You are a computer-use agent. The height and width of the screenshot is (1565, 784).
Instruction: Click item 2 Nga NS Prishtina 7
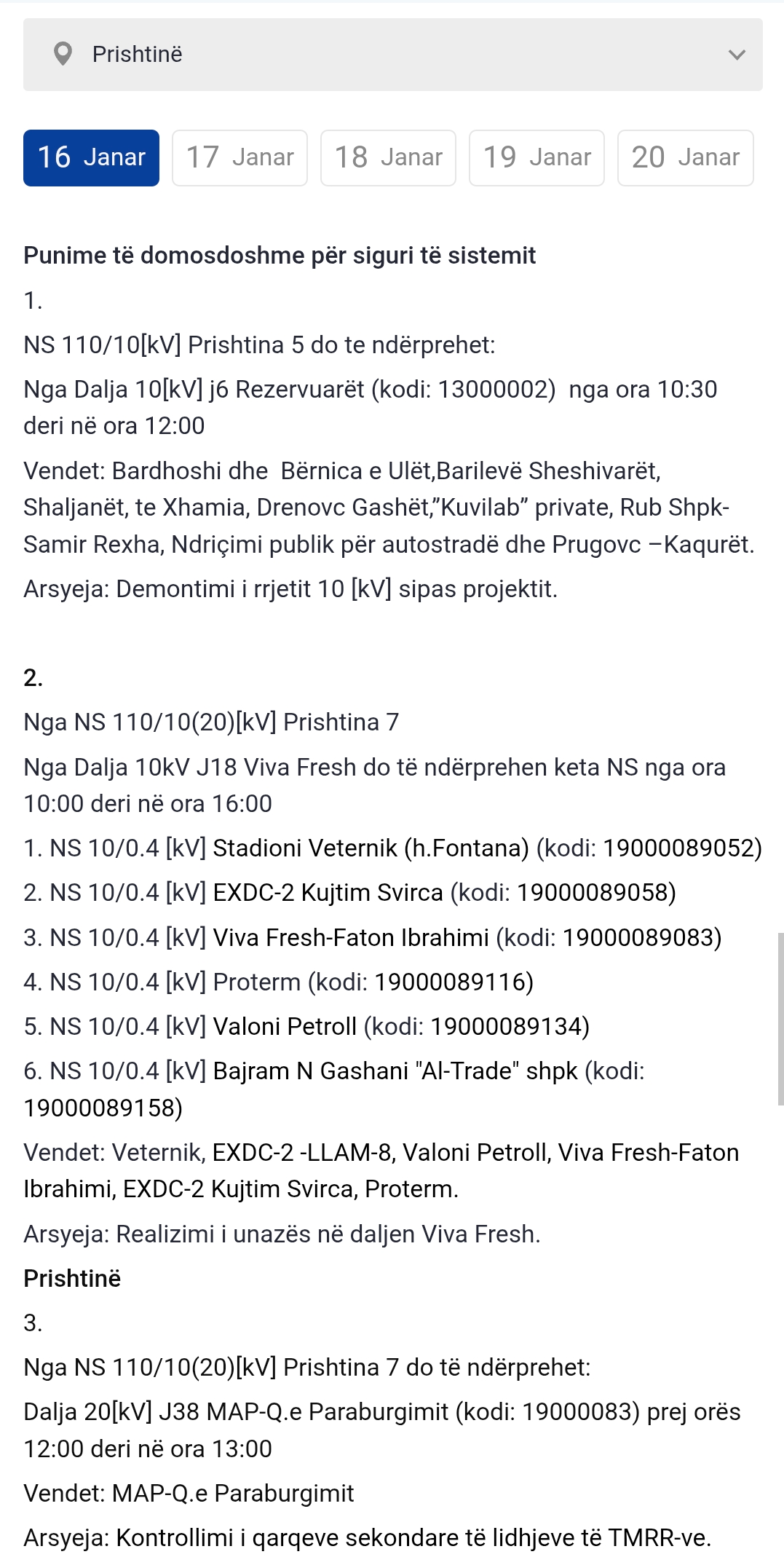(x=211, y=722)
